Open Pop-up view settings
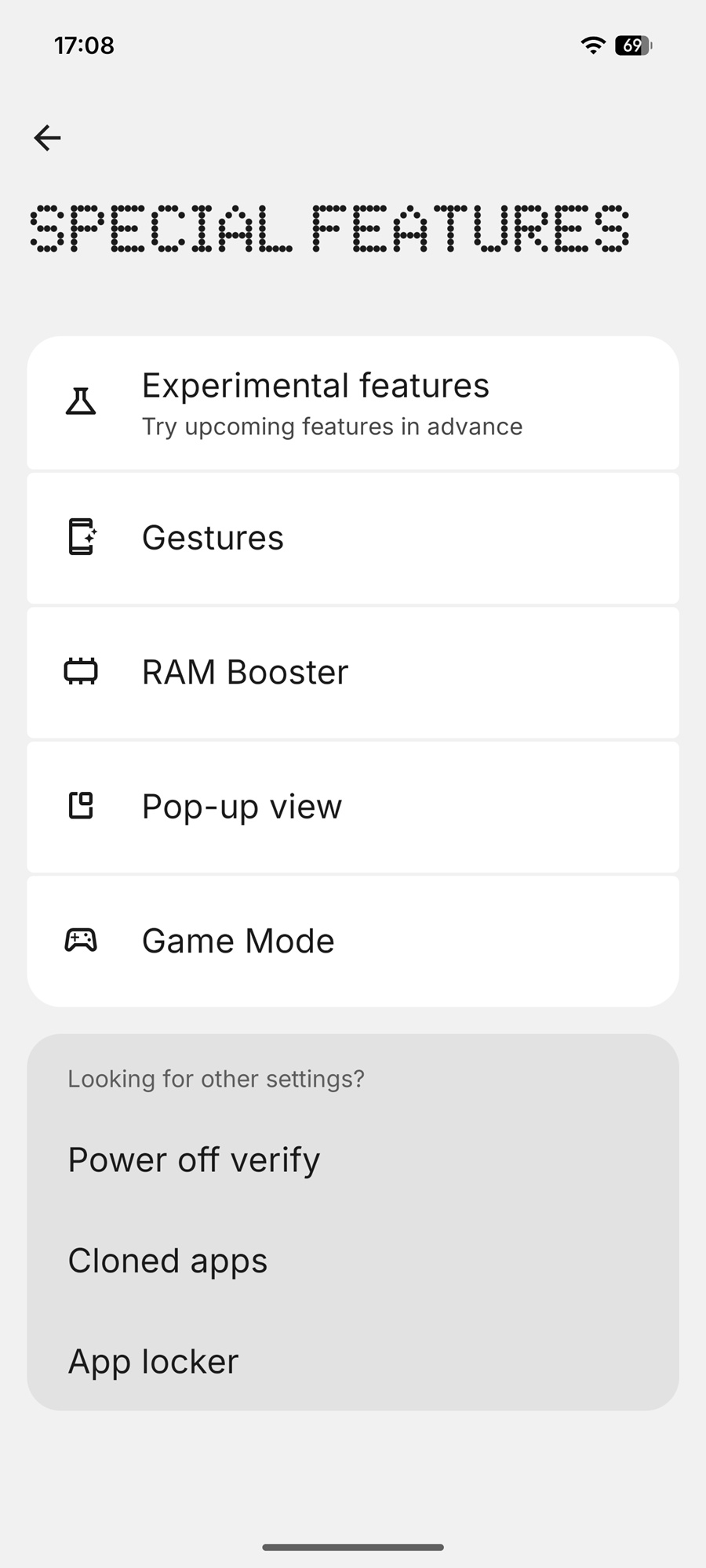This screenshot has width=706, height=1568. click(353, 807)
